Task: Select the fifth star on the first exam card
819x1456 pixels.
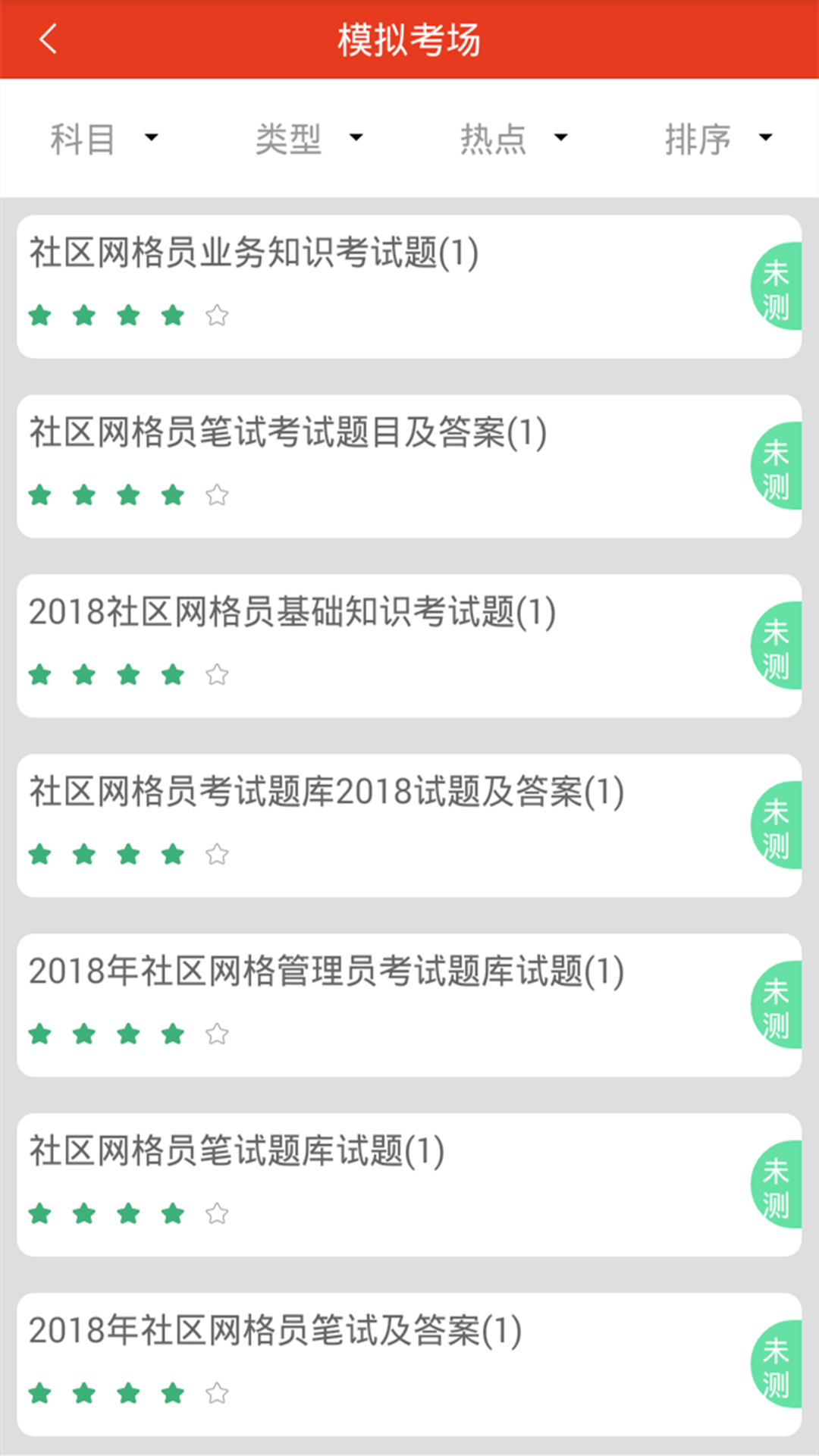Action: point(216,316)
